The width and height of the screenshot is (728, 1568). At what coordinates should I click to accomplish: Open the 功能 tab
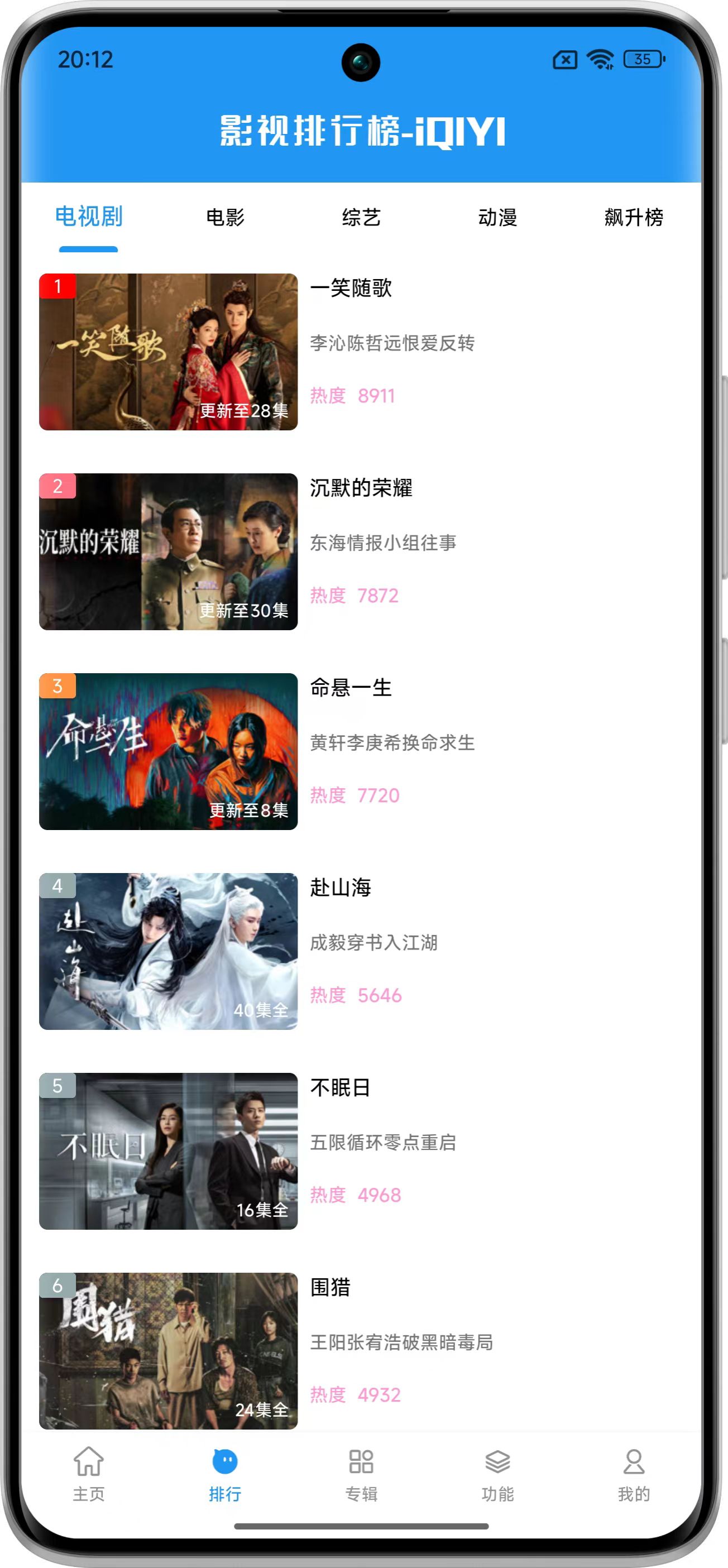click(x=497, y=1473)
